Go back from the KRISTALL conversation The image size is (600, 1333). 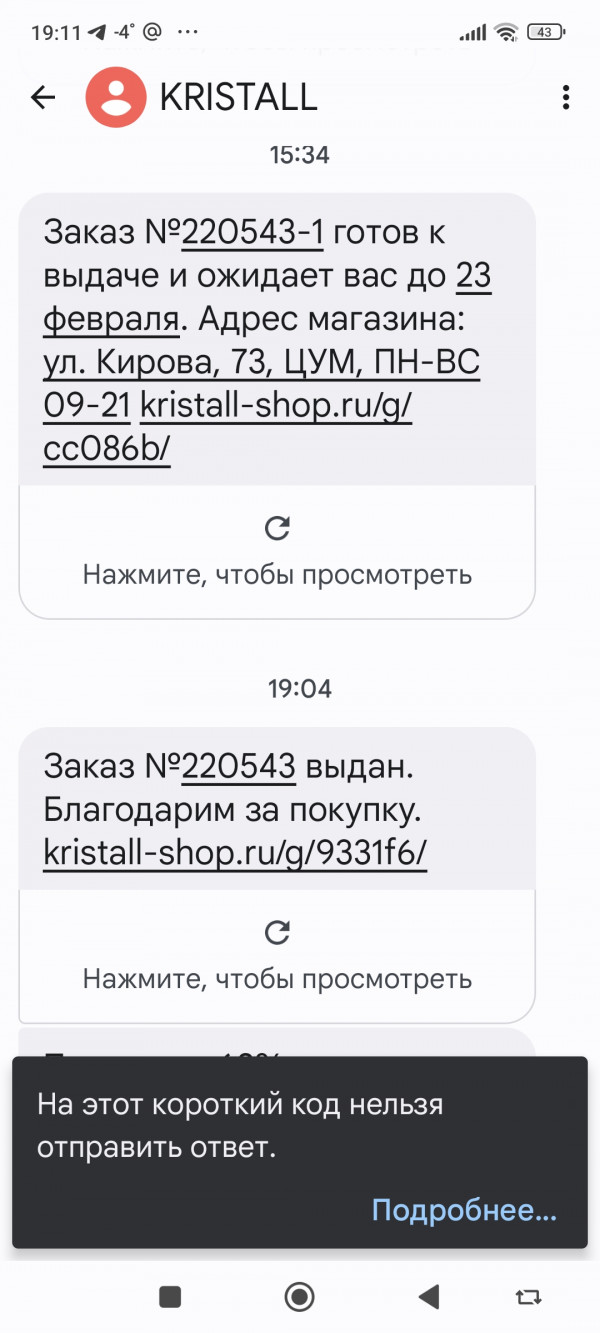43,97
